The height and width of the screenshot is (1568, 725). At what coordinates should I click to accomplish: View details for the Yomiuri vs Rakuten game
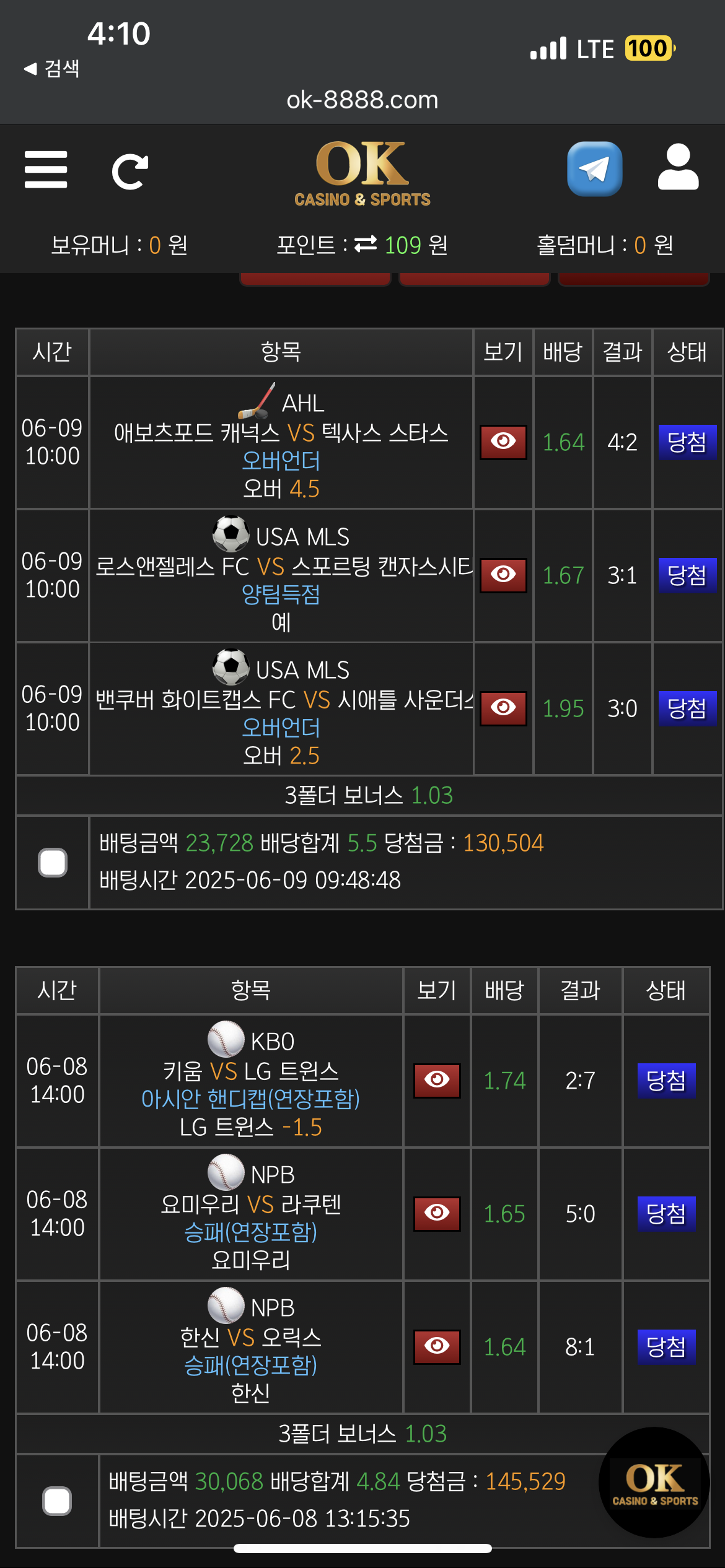click(x=437, y=1214)
